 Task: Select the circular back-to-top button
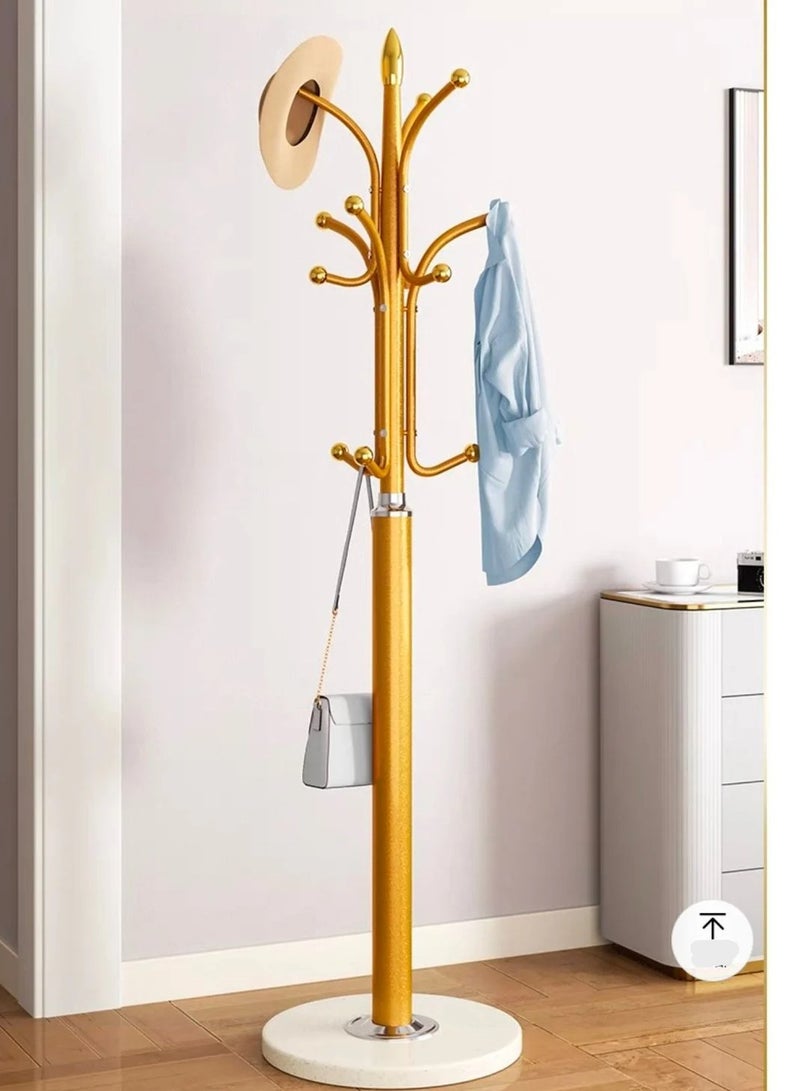pyautogui.click(x=713, y=940)
